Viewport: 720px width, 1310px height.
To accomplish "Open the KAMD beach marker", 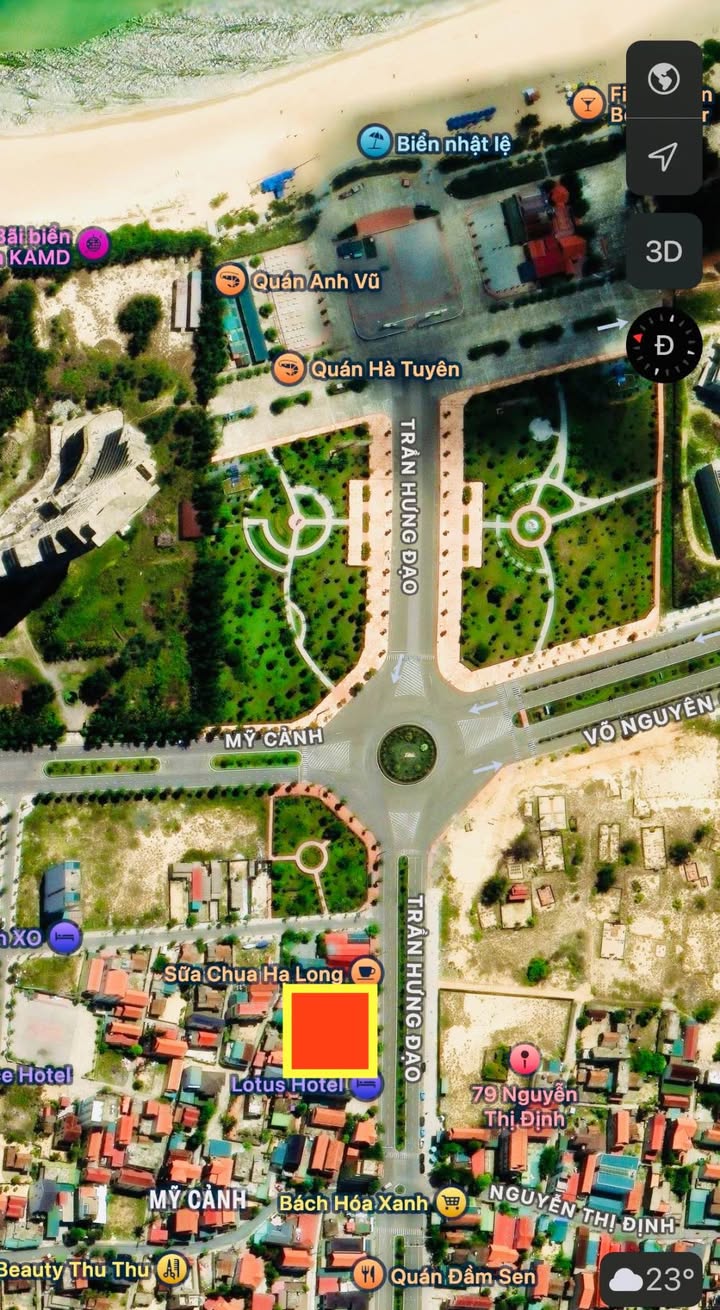I will (94, 244).
